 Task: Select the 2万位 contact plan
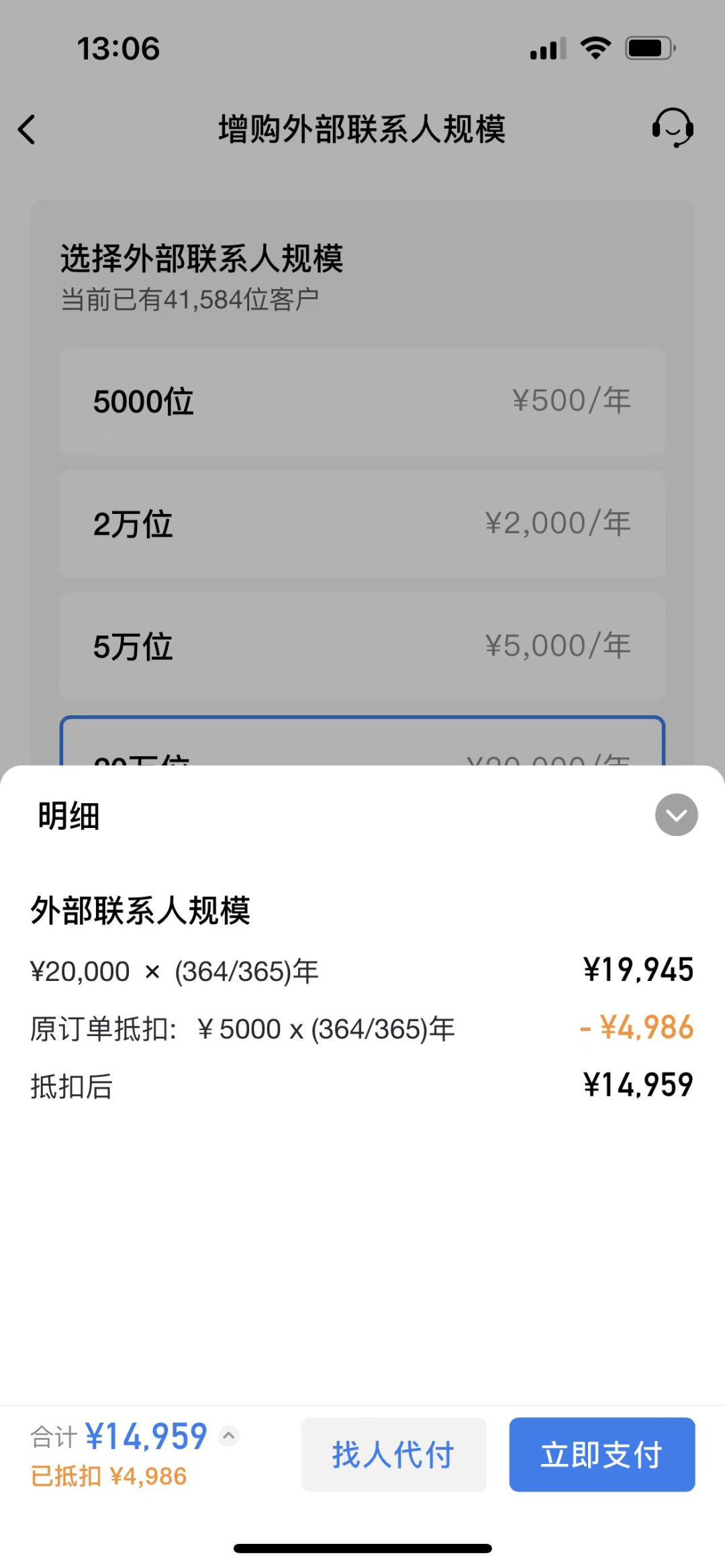(x=362, y=523)
